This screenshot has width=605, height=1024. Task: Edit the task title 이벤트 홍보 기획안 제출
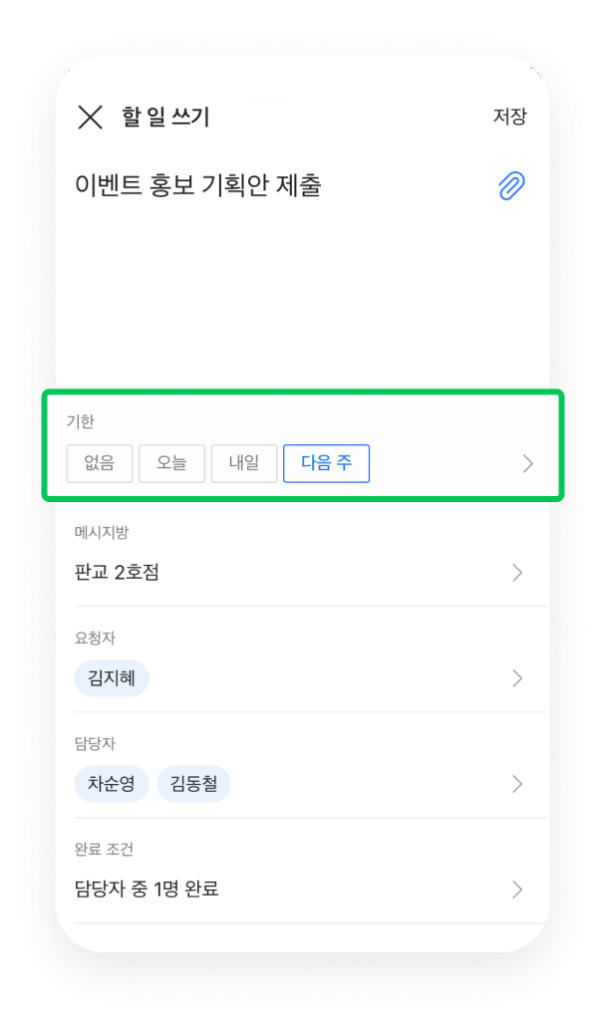pyautogui.click(x=199, y=185)
